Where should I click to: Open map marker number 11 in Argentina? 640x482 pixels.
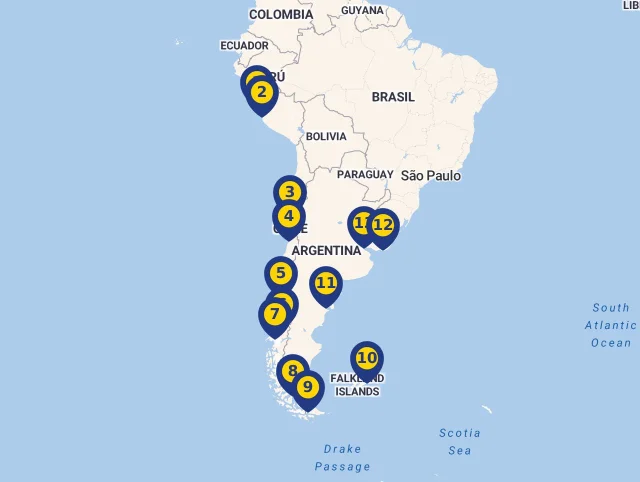(x=326, y=283)
